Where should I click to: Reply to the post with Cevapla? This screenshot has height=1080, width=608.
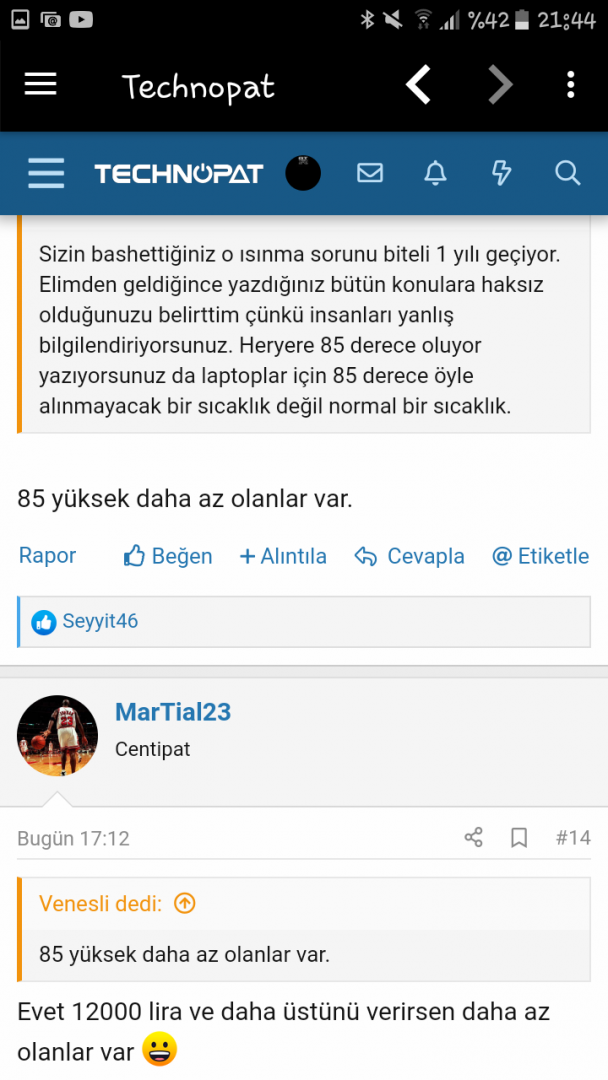pyautogui.click(x=410, y=556)
